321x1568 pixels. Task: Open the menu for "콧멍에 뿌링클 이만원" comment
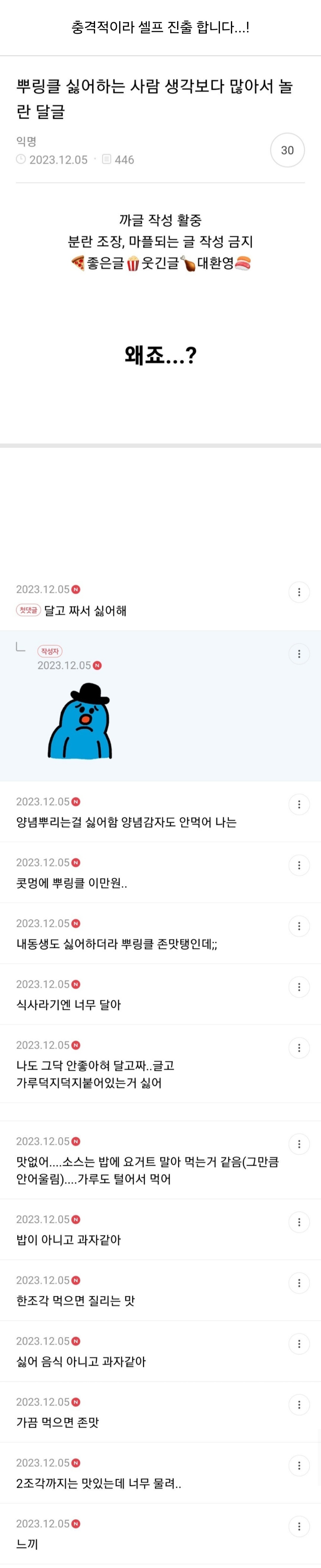coord(298,865)
